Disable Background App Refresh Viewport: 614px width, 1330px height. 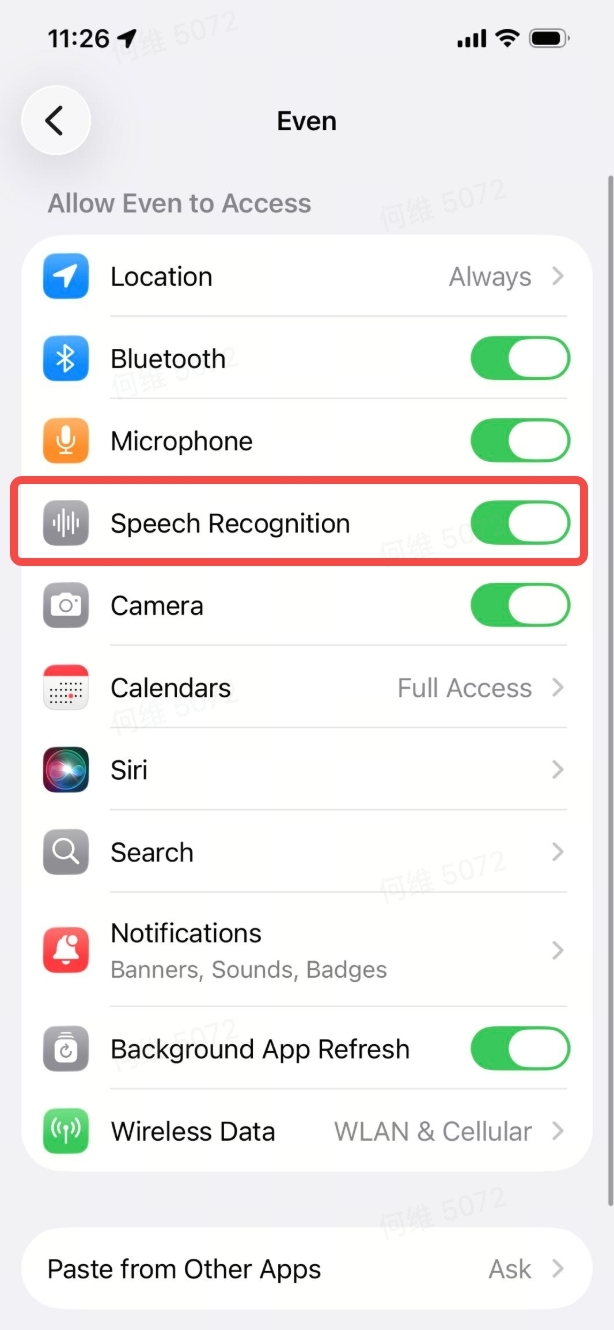(520, 1049)
